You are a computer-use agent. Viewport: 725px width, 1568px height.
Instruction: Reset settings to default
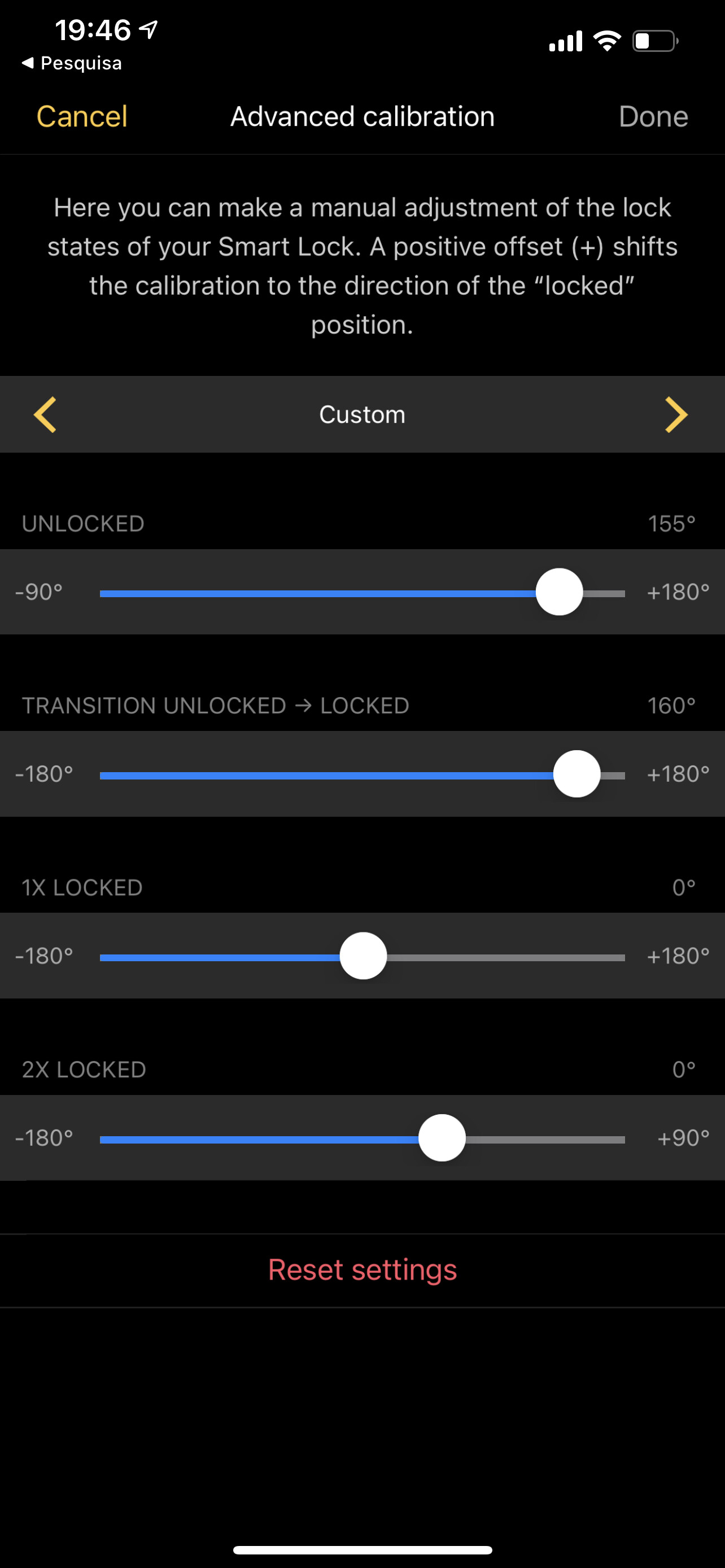362,1271
